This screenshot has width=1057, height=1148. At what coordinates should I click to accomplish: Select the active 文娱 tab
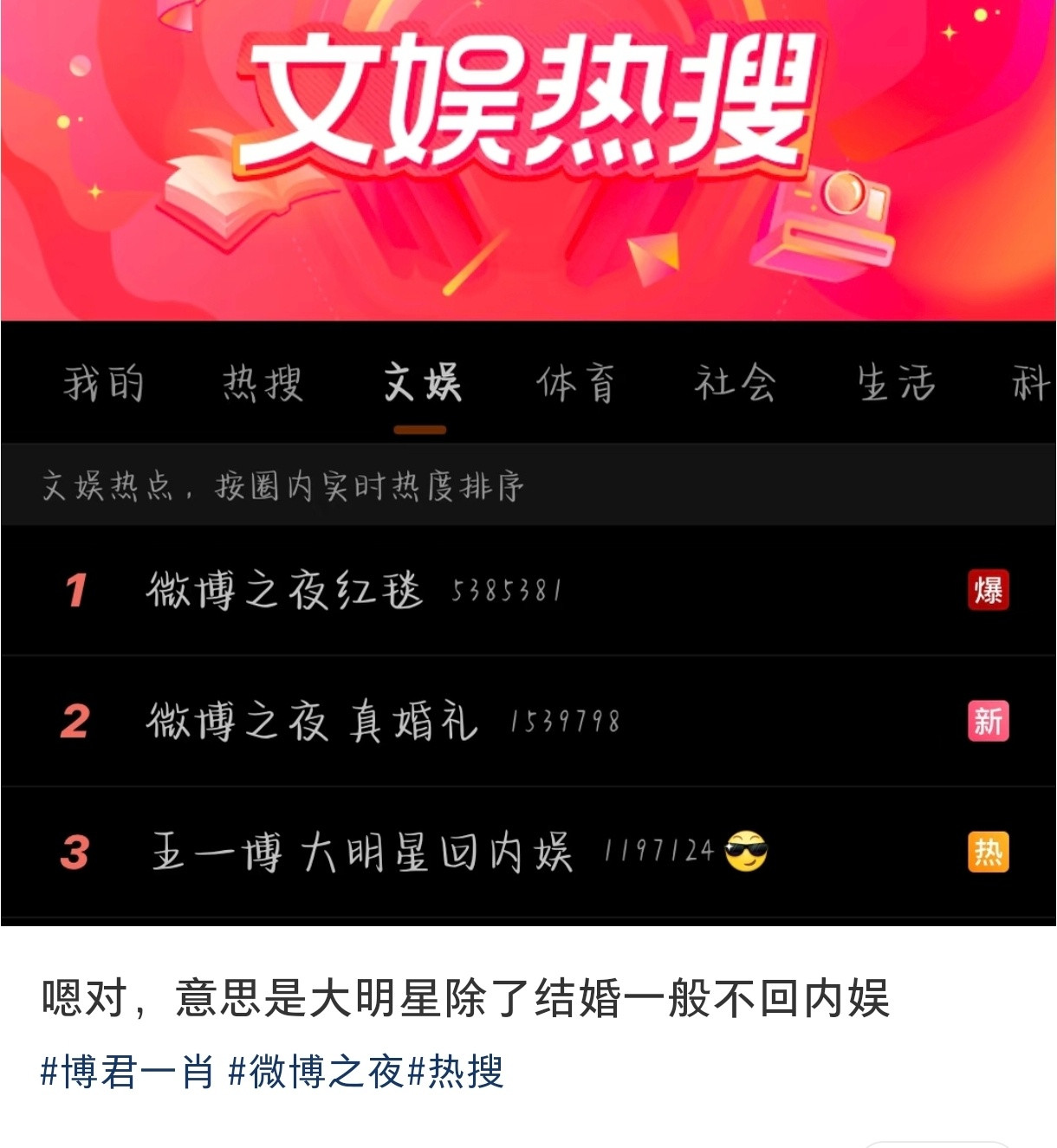coord(422,384)
